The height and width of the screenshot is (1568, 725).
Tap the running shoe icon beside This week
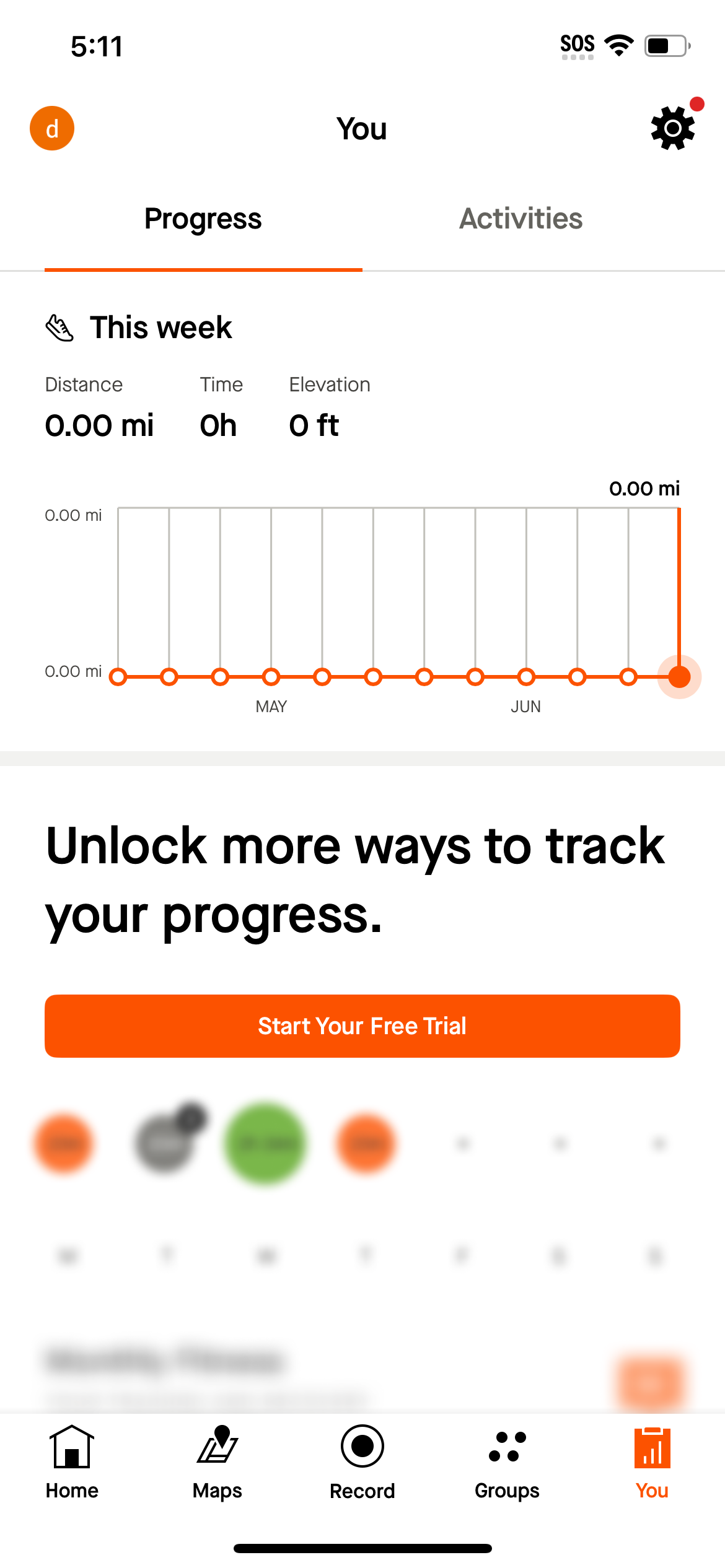59,326
